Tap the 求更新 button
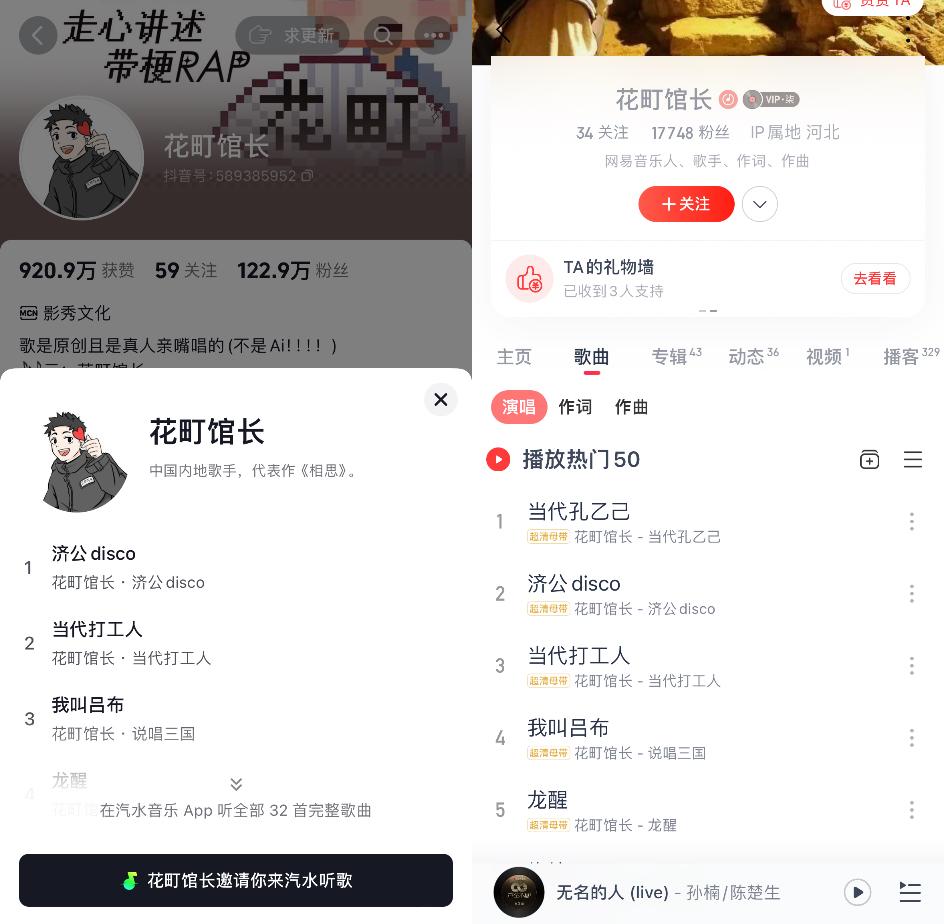Screen dimensions: 944x924 pos(293,35)
